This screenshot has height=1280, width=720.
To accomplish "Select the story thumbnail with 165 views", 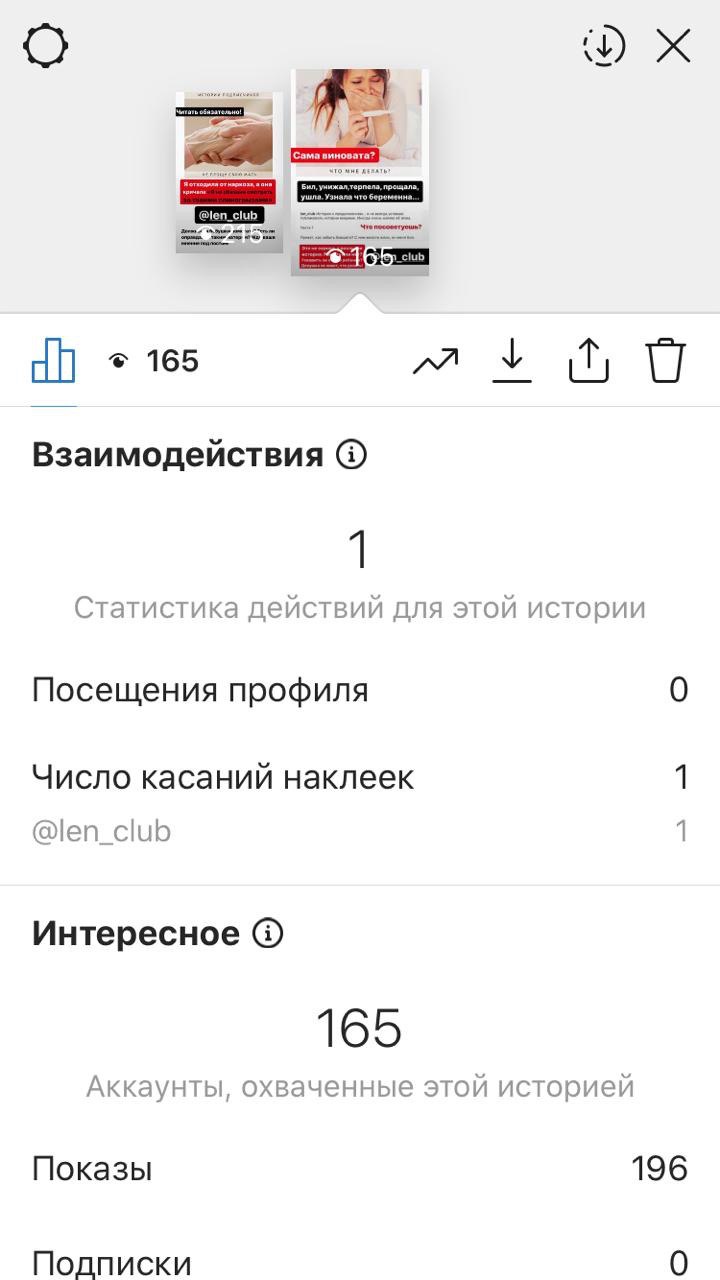I will (x=360, y=172).
